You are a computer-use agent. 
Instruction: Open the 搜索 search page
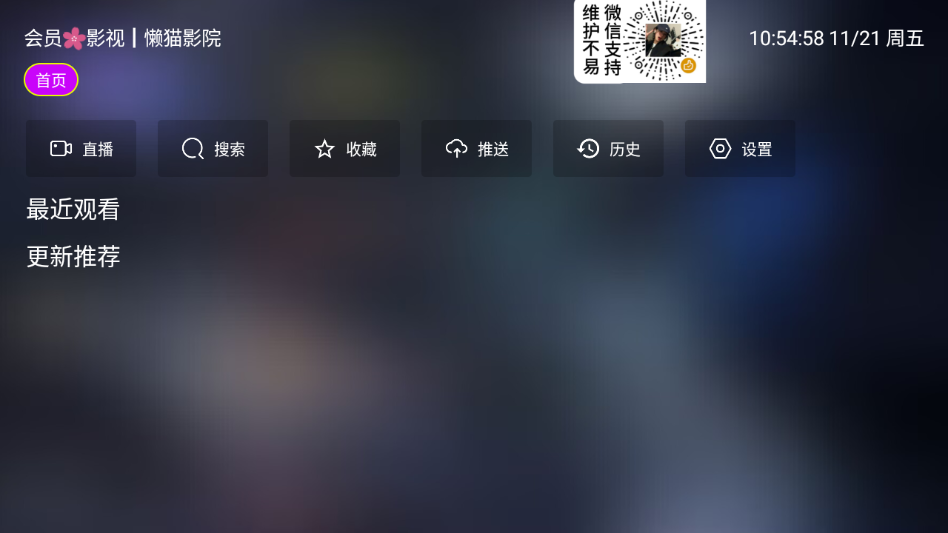tap(213, 149)
